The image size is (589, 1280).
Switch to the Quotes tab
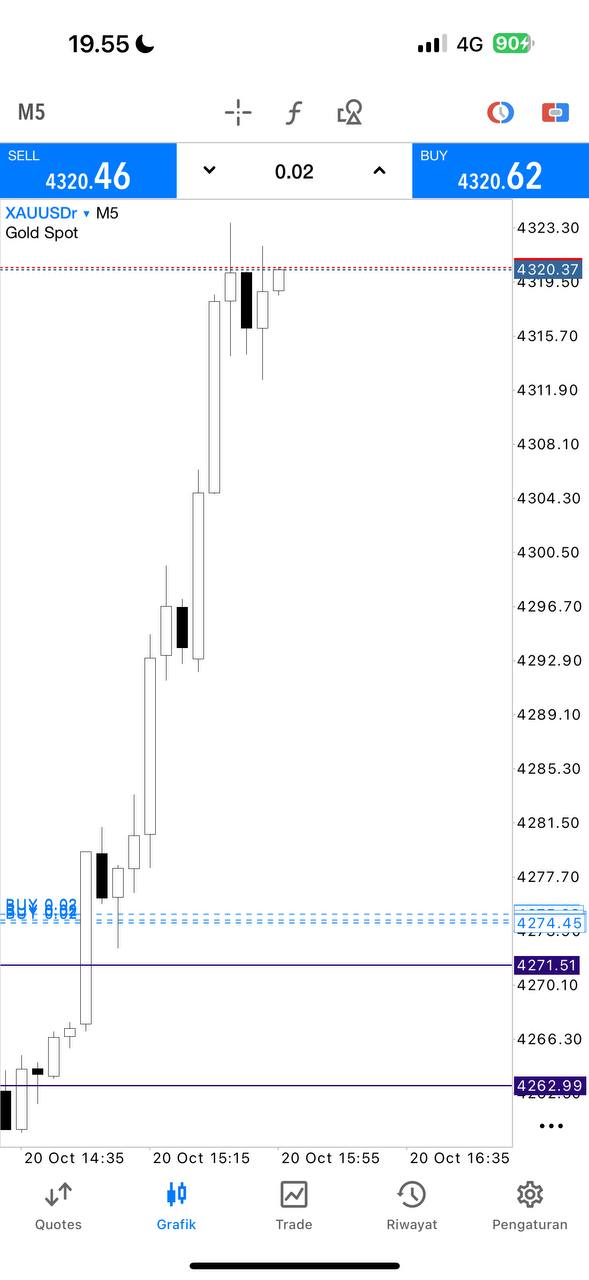58,1205
